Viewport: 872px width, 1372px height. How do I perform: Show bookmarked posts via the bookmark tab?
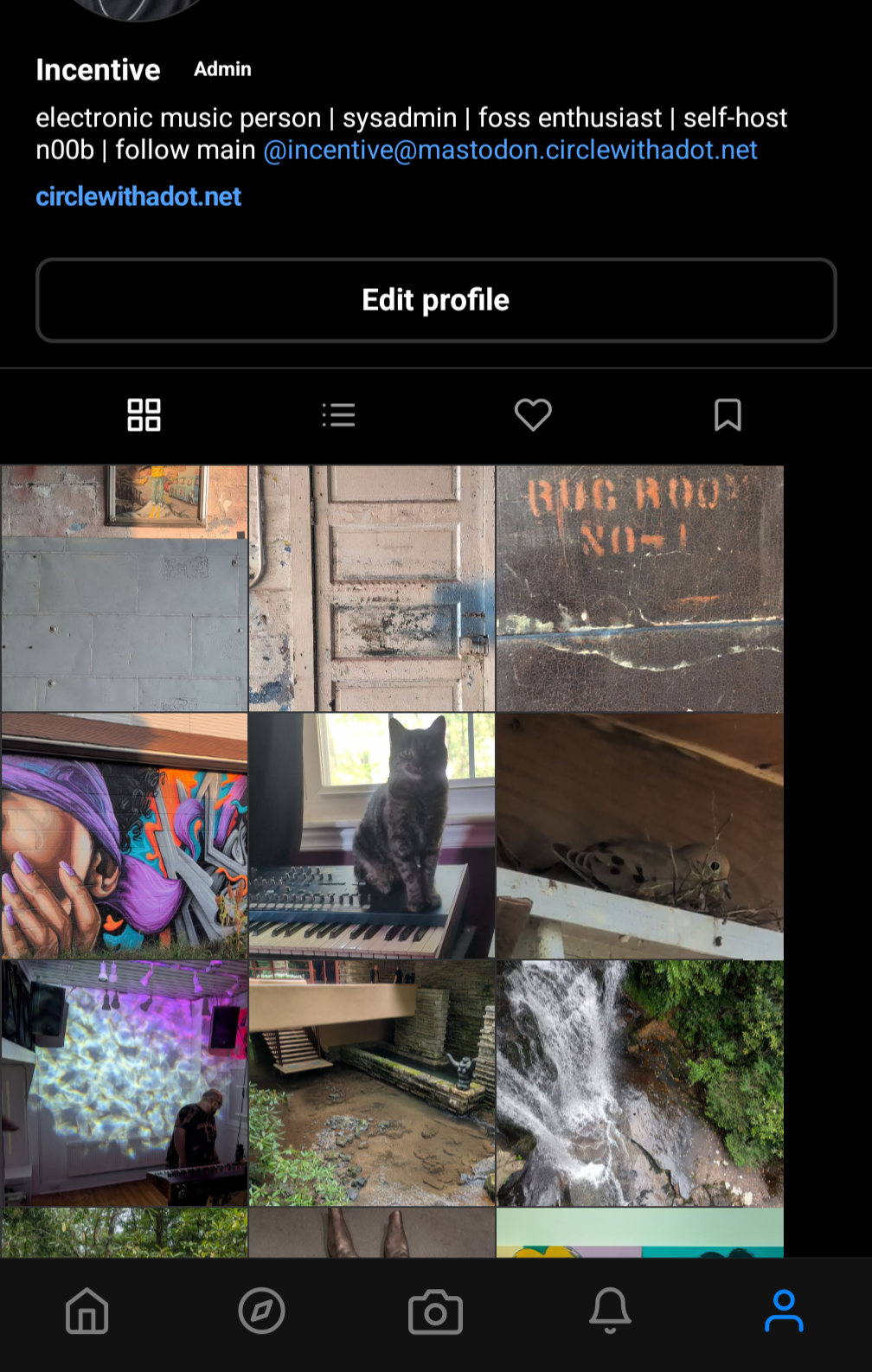(x=728, y=415)
